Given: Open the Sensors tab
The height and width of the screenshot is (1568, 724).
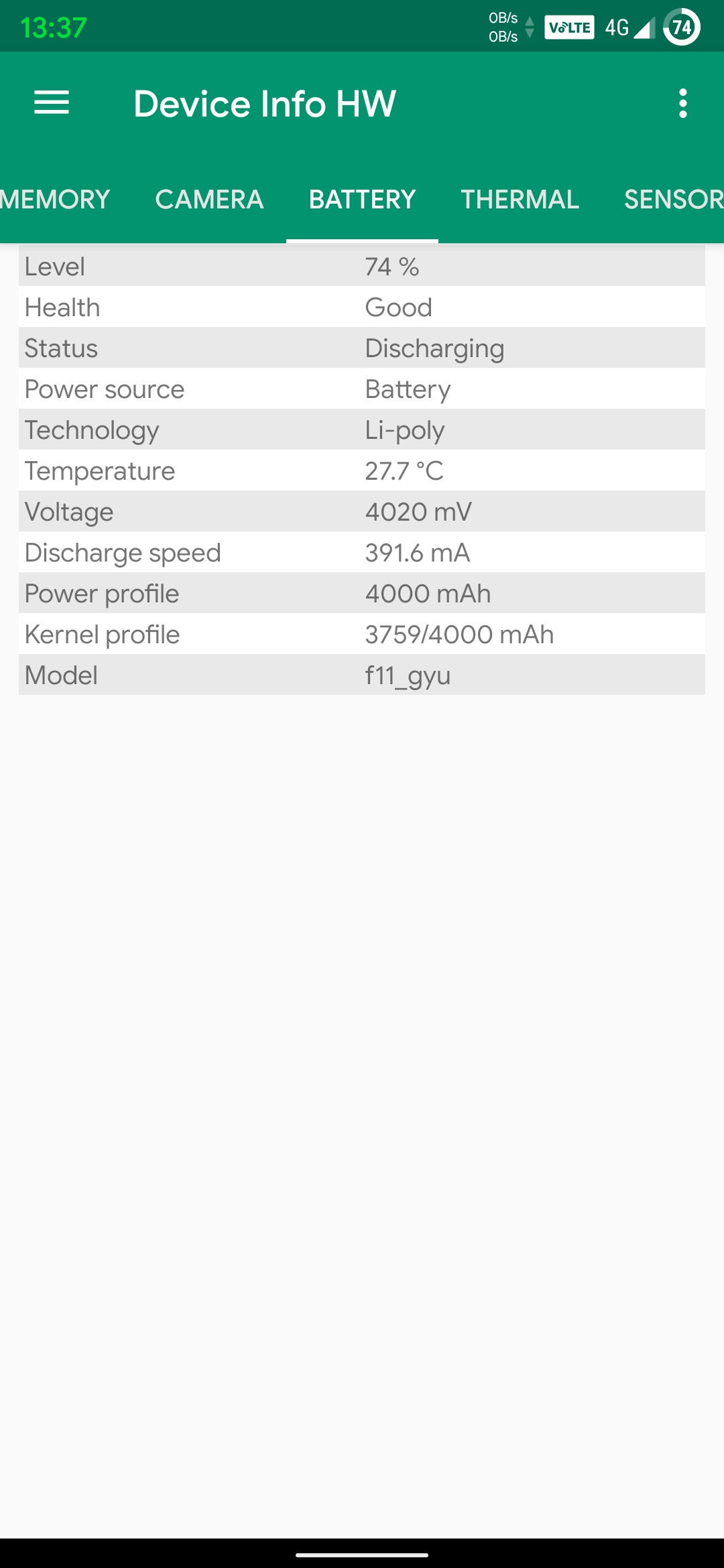Looking at the screenshot, I should pos(672,200).
